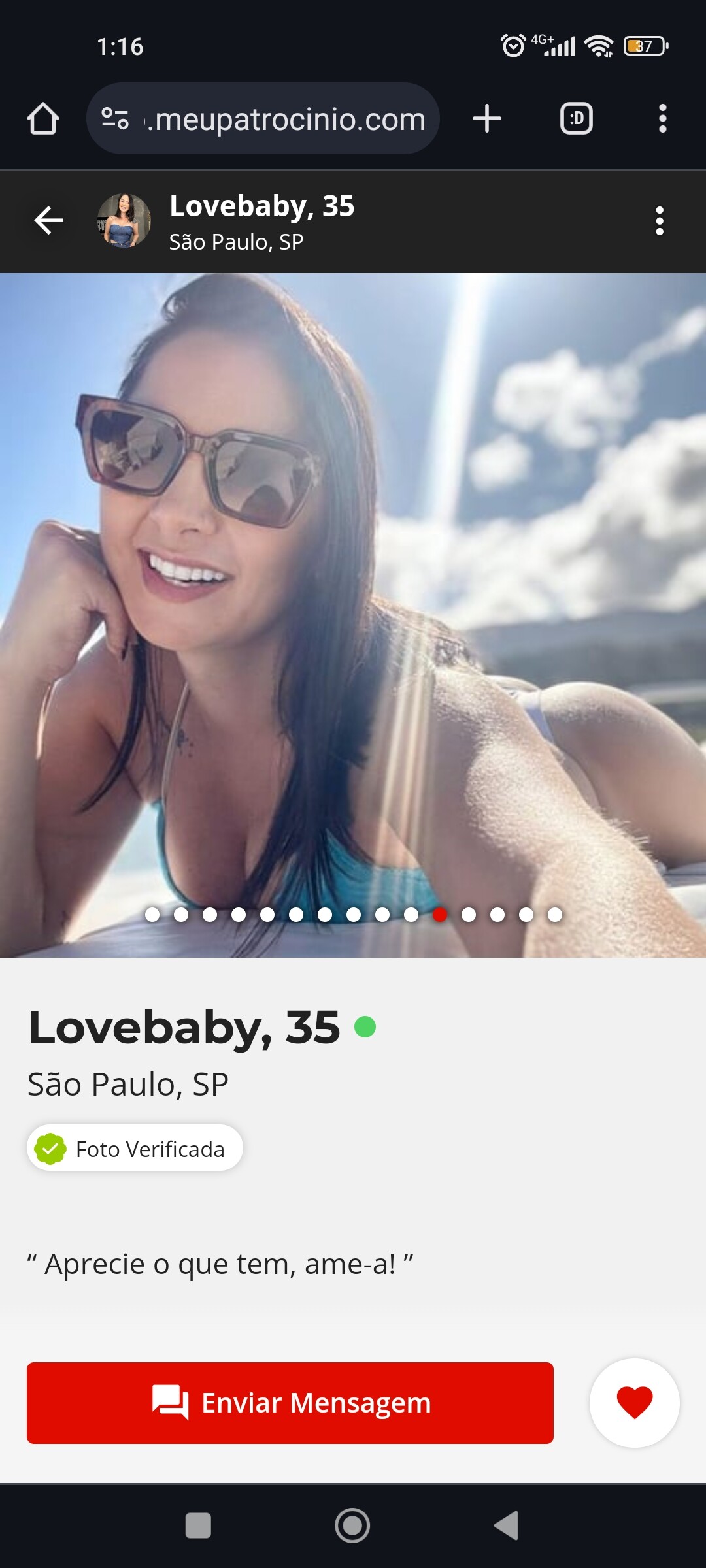Favorite this profile with the heart button
The width and height of the screenshot is (706, 1568).
tap(634, 1403)
